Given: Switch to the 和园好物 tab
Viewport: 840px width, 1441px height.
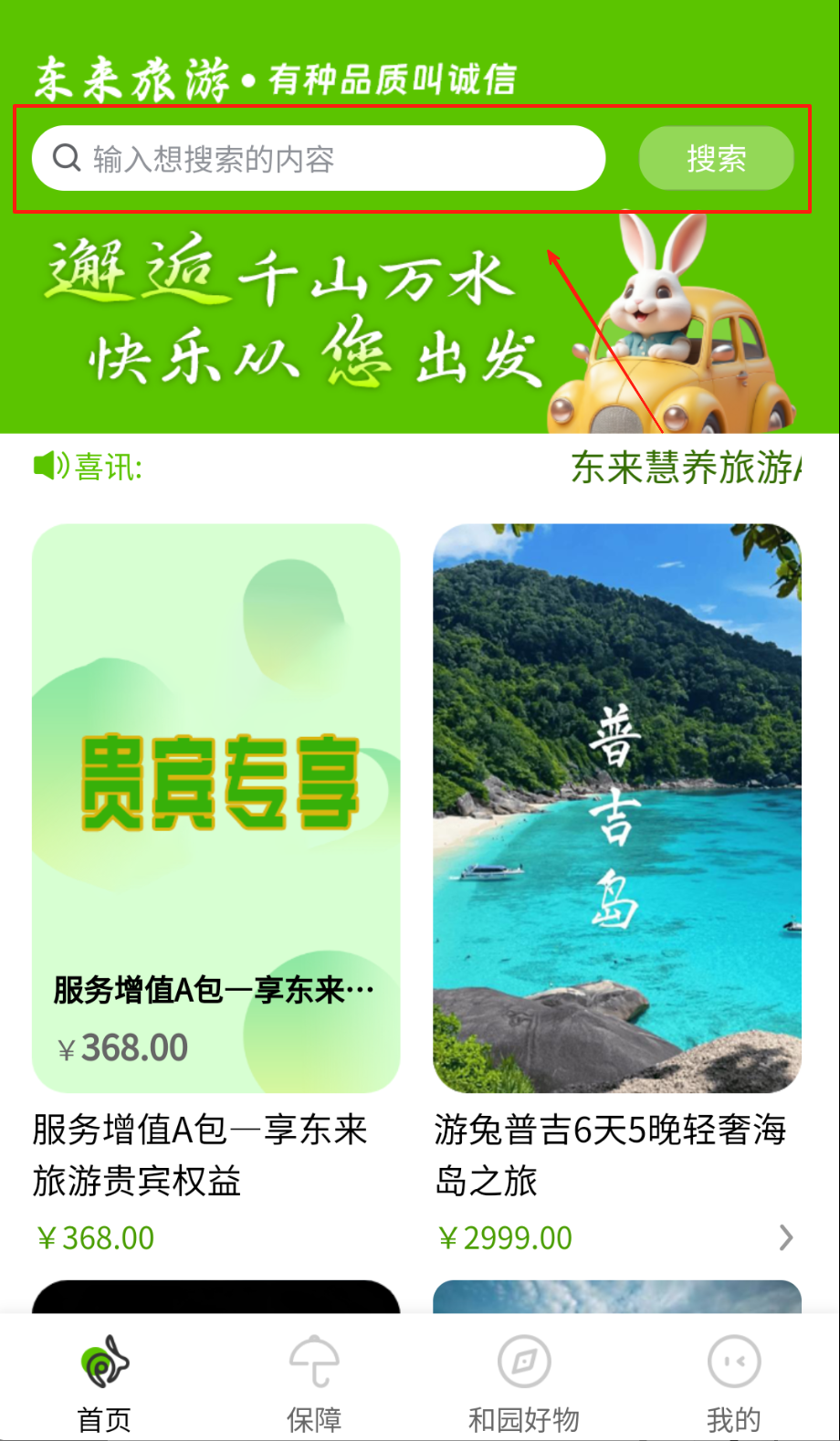Looking at the screenshot, I should pos(524,1379).
